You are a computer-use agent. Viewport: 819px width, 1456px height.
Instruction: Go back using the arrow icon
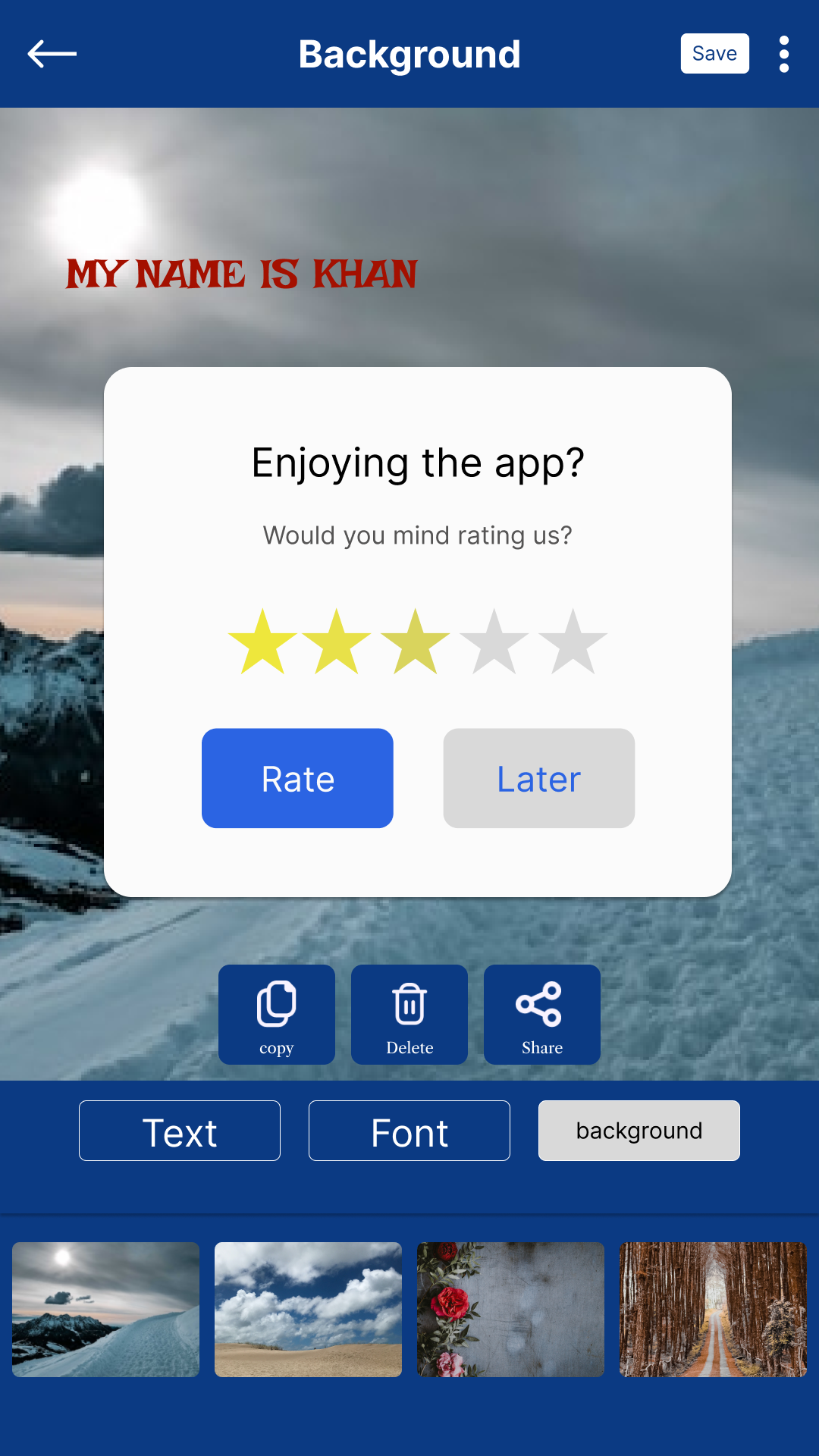[52, 54]
